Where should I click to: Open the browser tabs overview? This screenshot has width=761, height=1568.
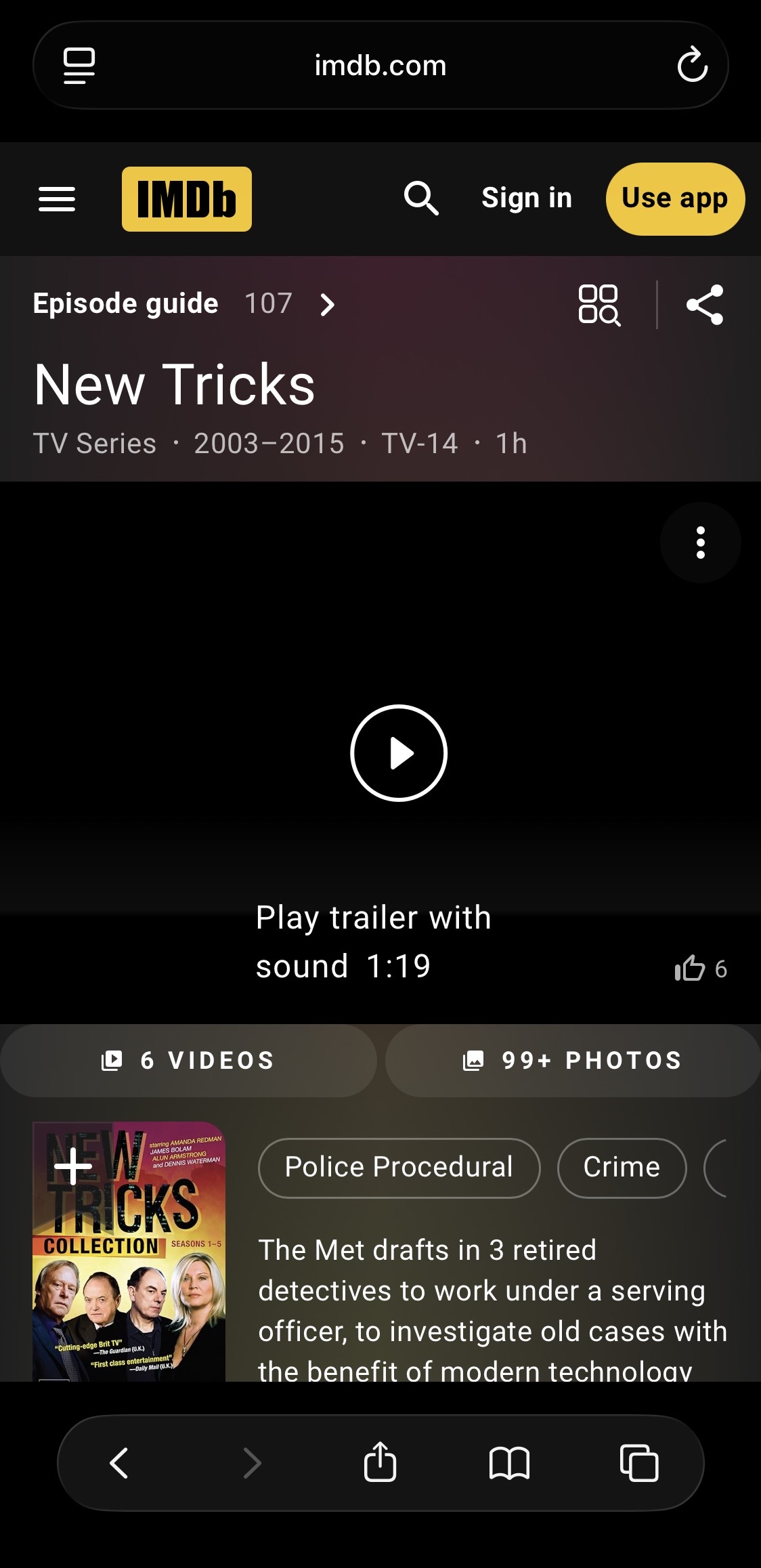click(639, 1462)
